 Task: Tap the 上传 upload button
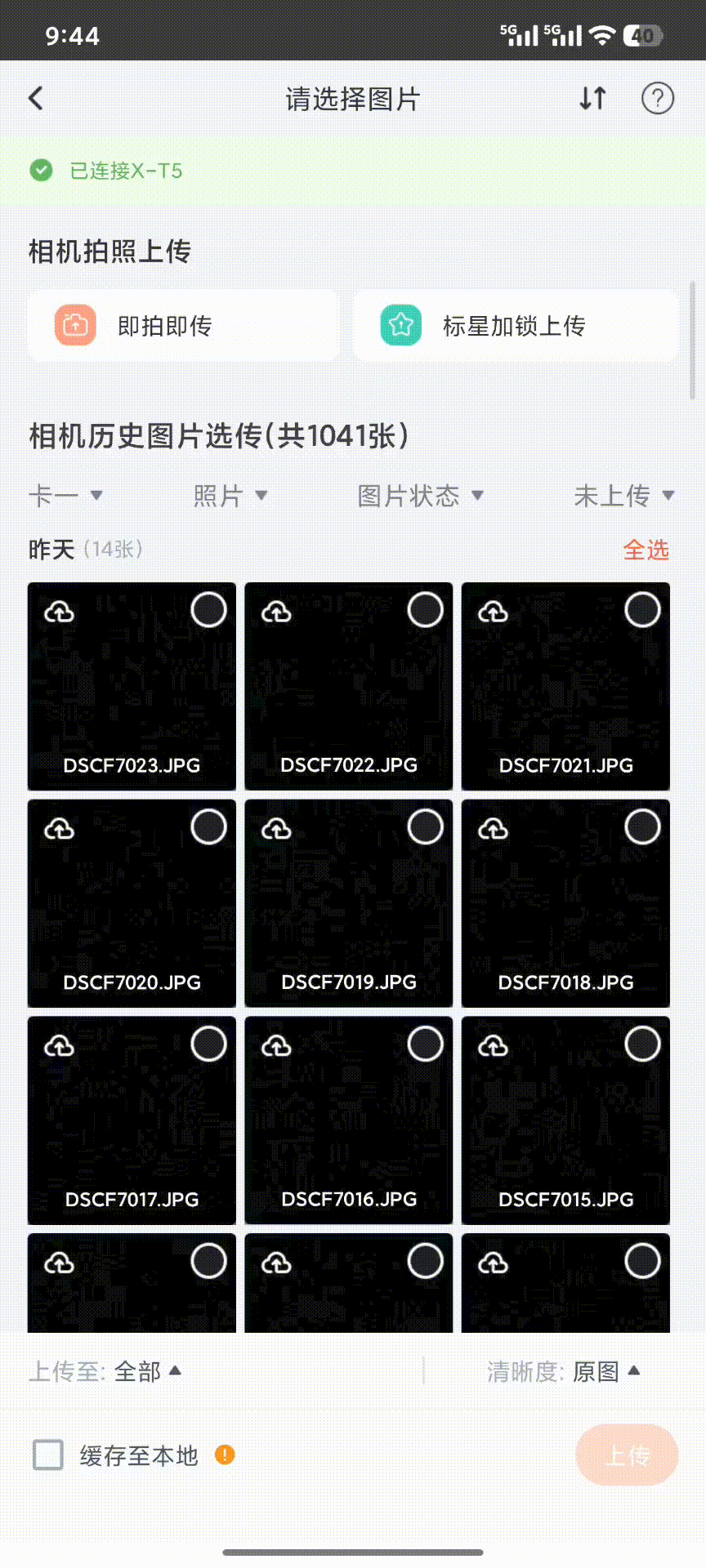coord(627,1454)
